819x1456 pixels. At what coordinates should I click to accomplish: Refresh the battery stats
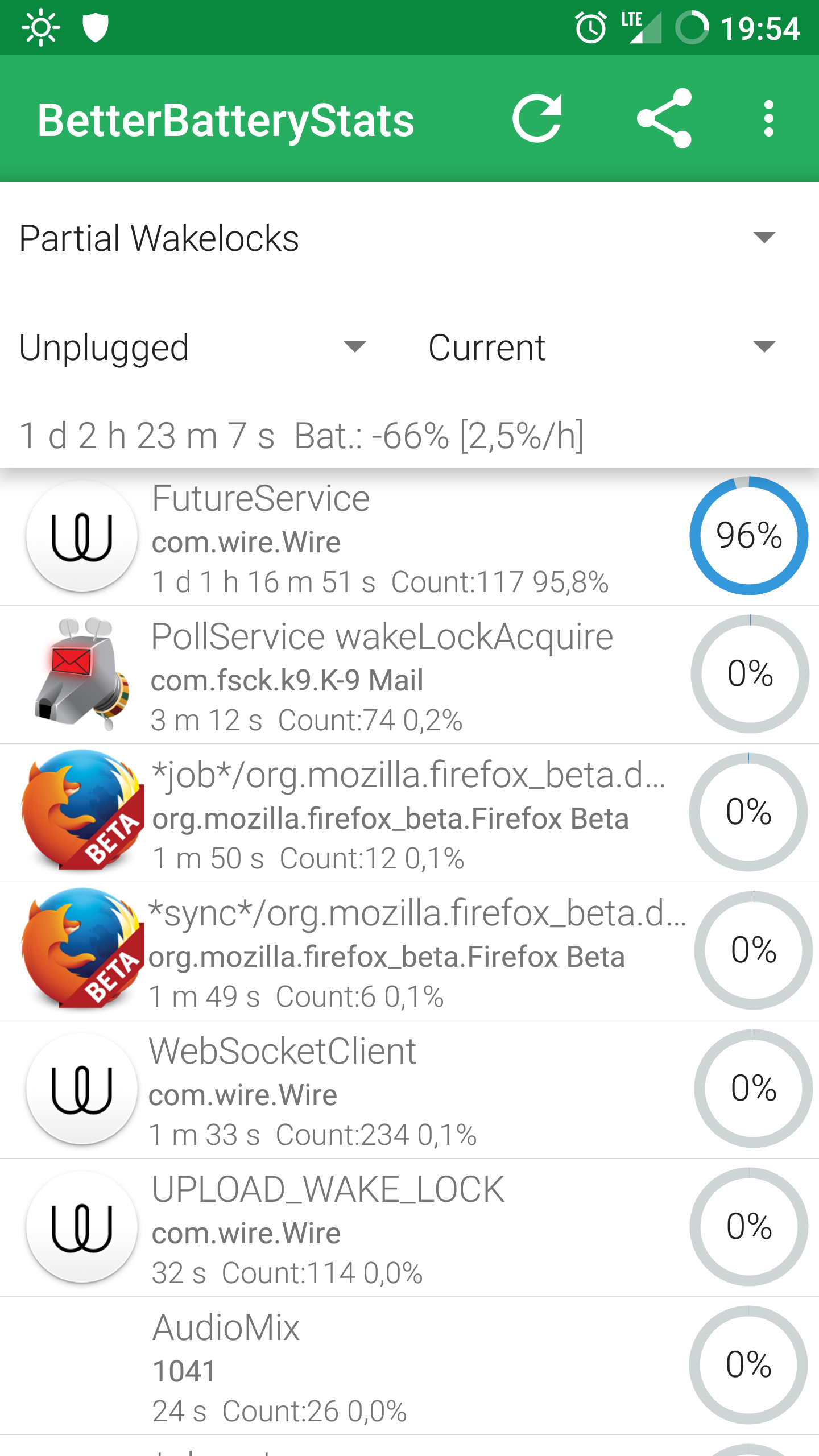pos(537,119)
